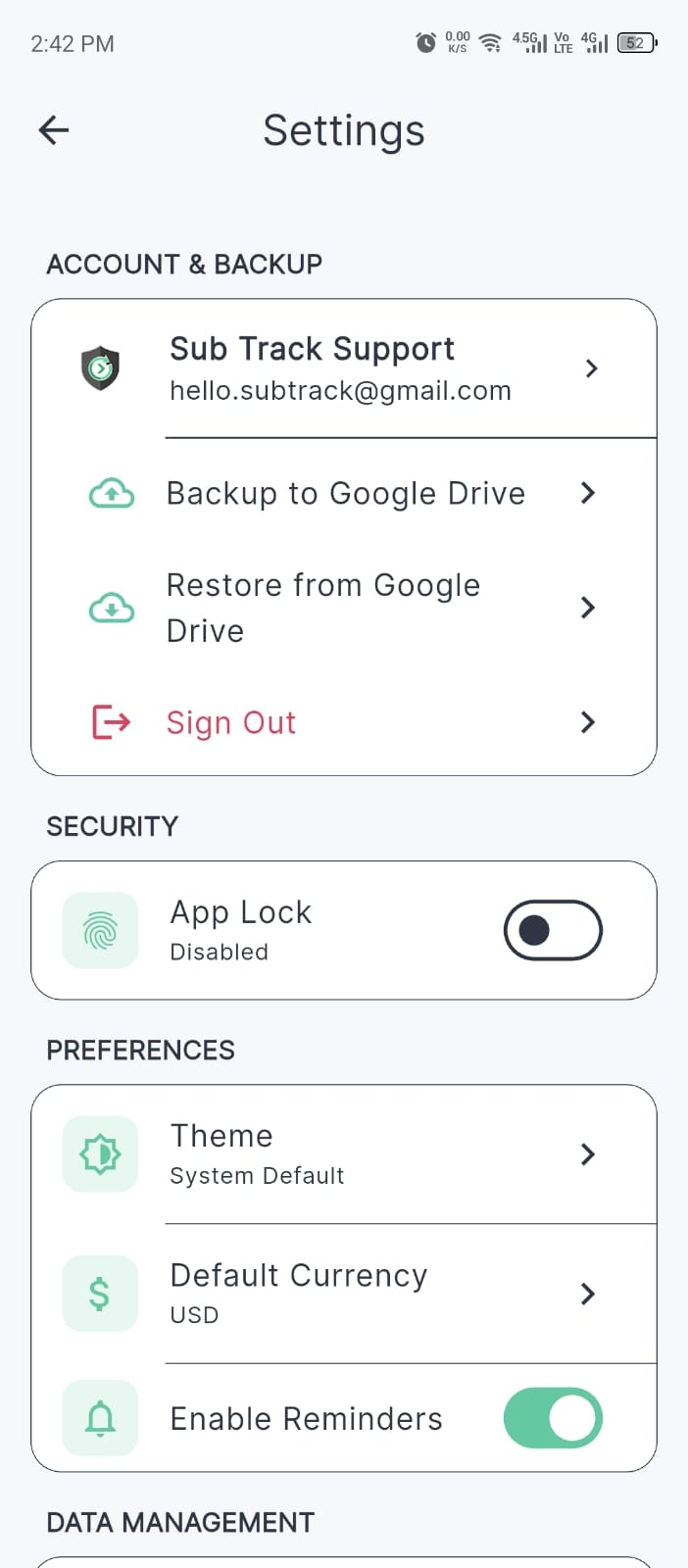Change the Default Currency
The height and width of the screenshot is (1568, 688).
click(x=343, y=1293)
